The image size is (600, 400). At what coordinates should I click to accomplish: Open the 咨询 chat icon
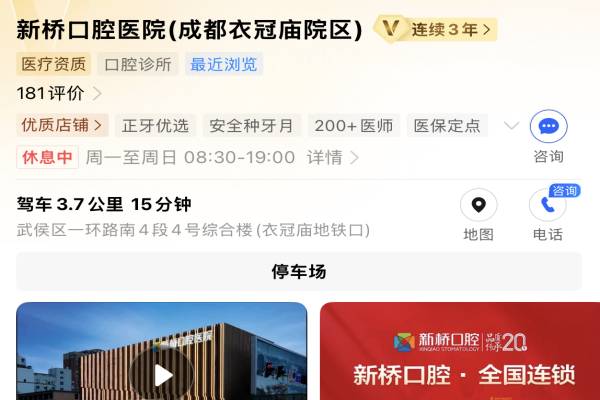(548, 128)
